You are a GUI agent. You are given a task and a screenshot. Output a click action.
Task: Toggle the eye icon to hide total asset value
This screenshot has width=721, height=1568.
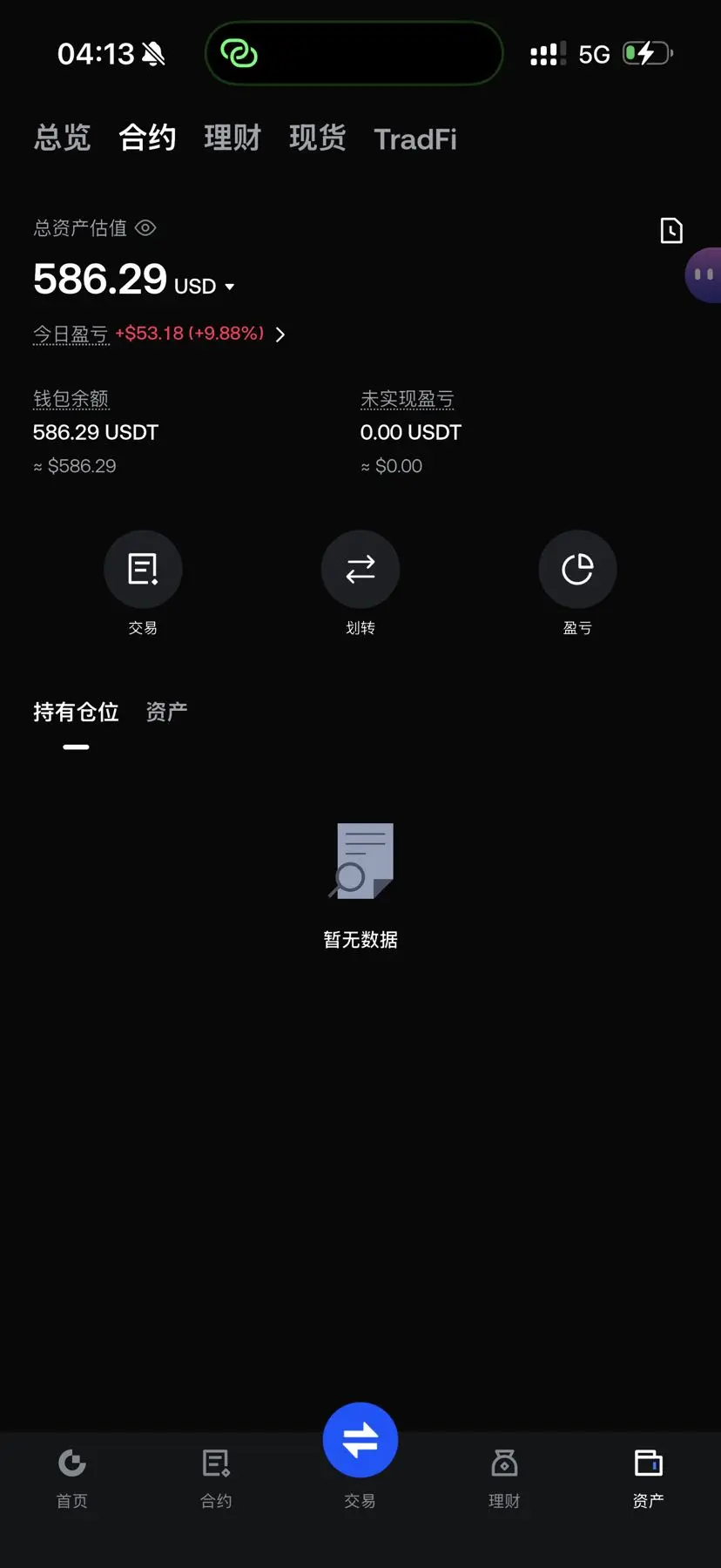tap(145, 227)
